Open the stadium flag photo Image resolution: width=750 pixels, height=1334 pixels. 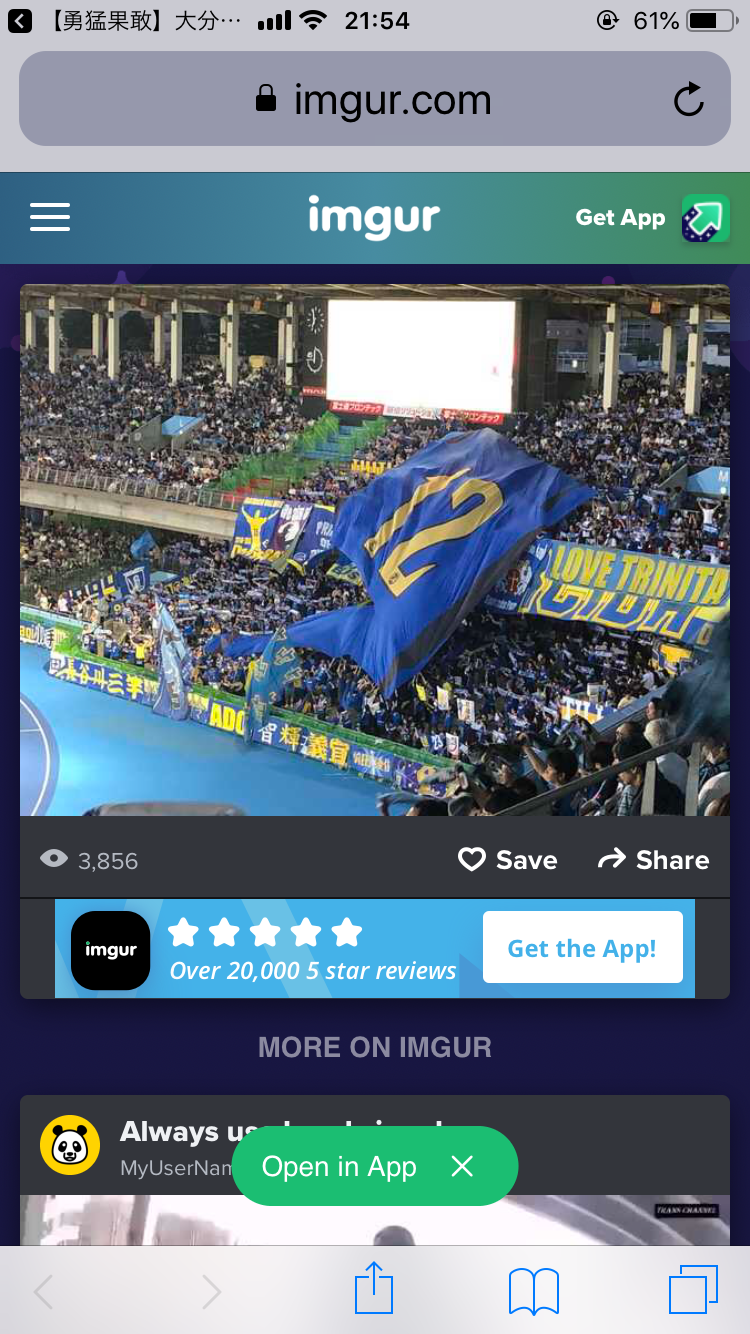(x=375, y=550)
